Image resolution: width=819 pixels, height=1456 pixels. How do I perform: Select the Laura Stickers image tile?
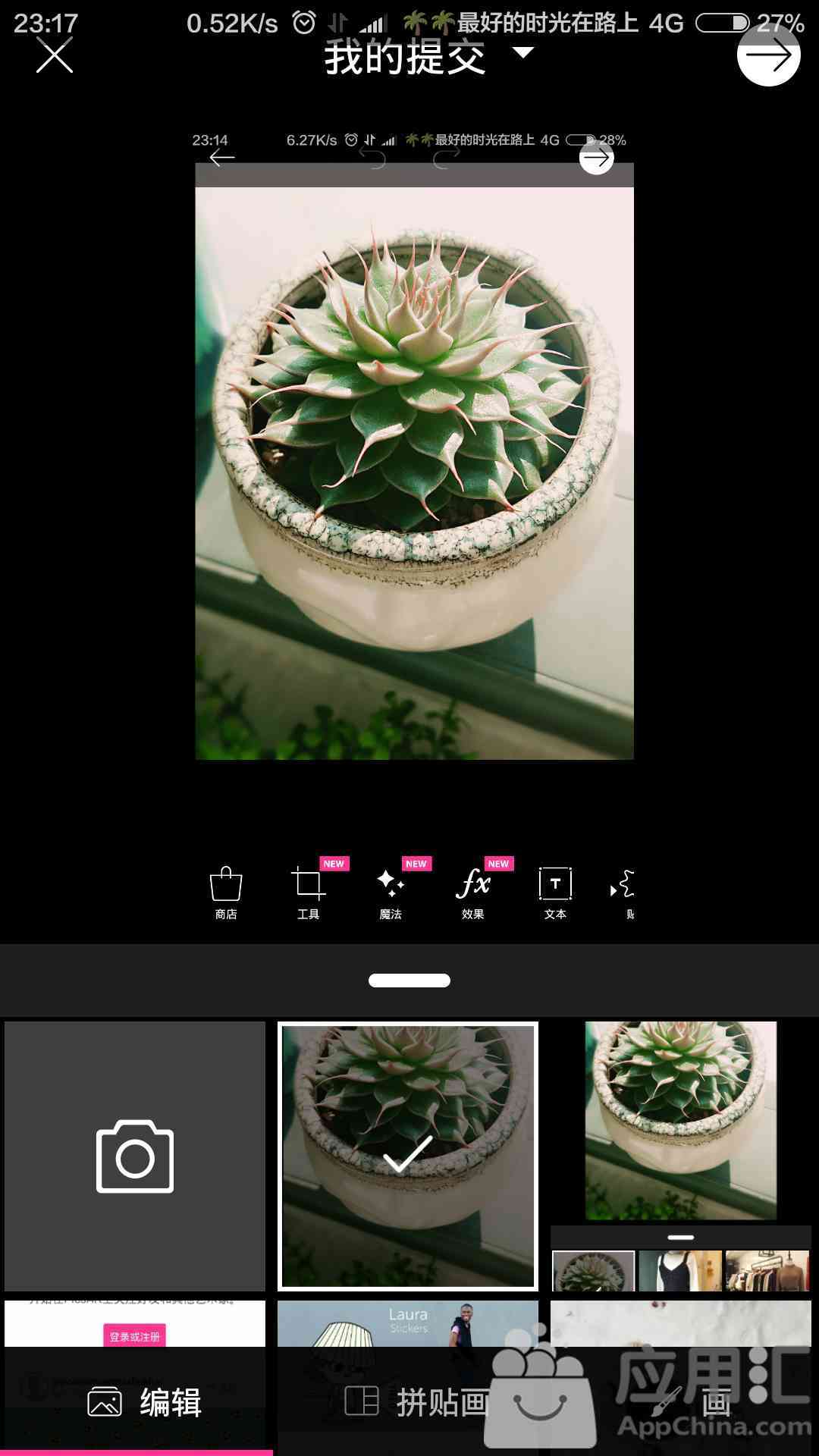408,1323
